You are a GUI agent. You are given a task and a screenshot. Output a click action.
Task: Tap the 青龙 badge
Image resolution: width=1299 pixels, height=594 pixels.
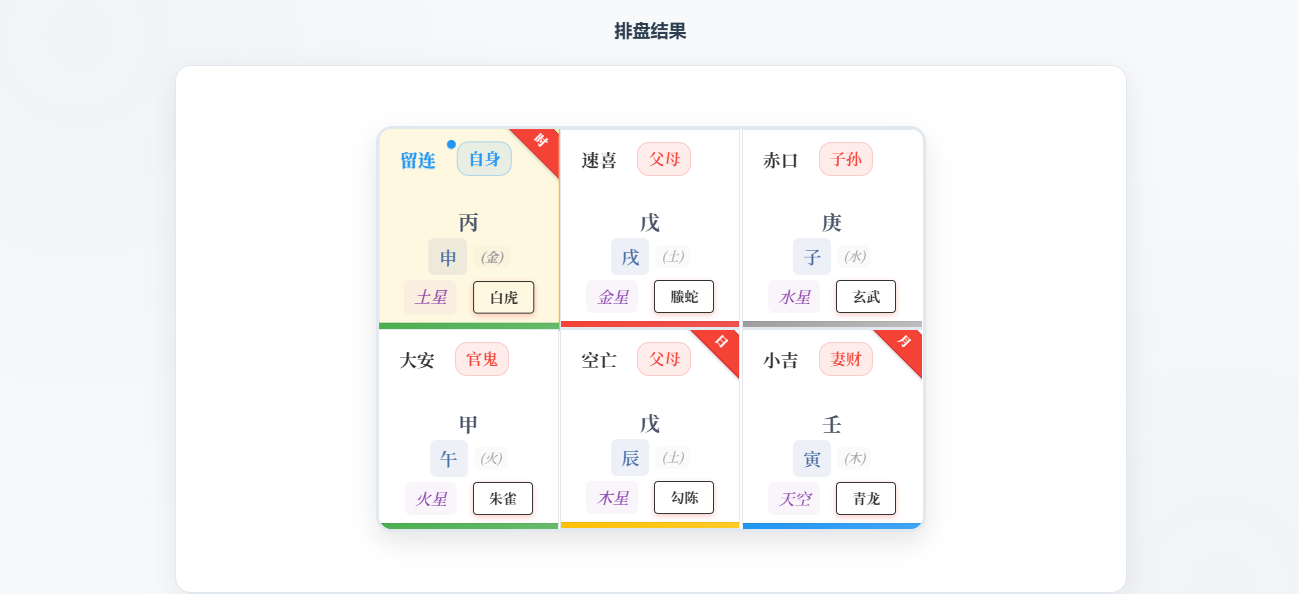[x=866, y=498]
